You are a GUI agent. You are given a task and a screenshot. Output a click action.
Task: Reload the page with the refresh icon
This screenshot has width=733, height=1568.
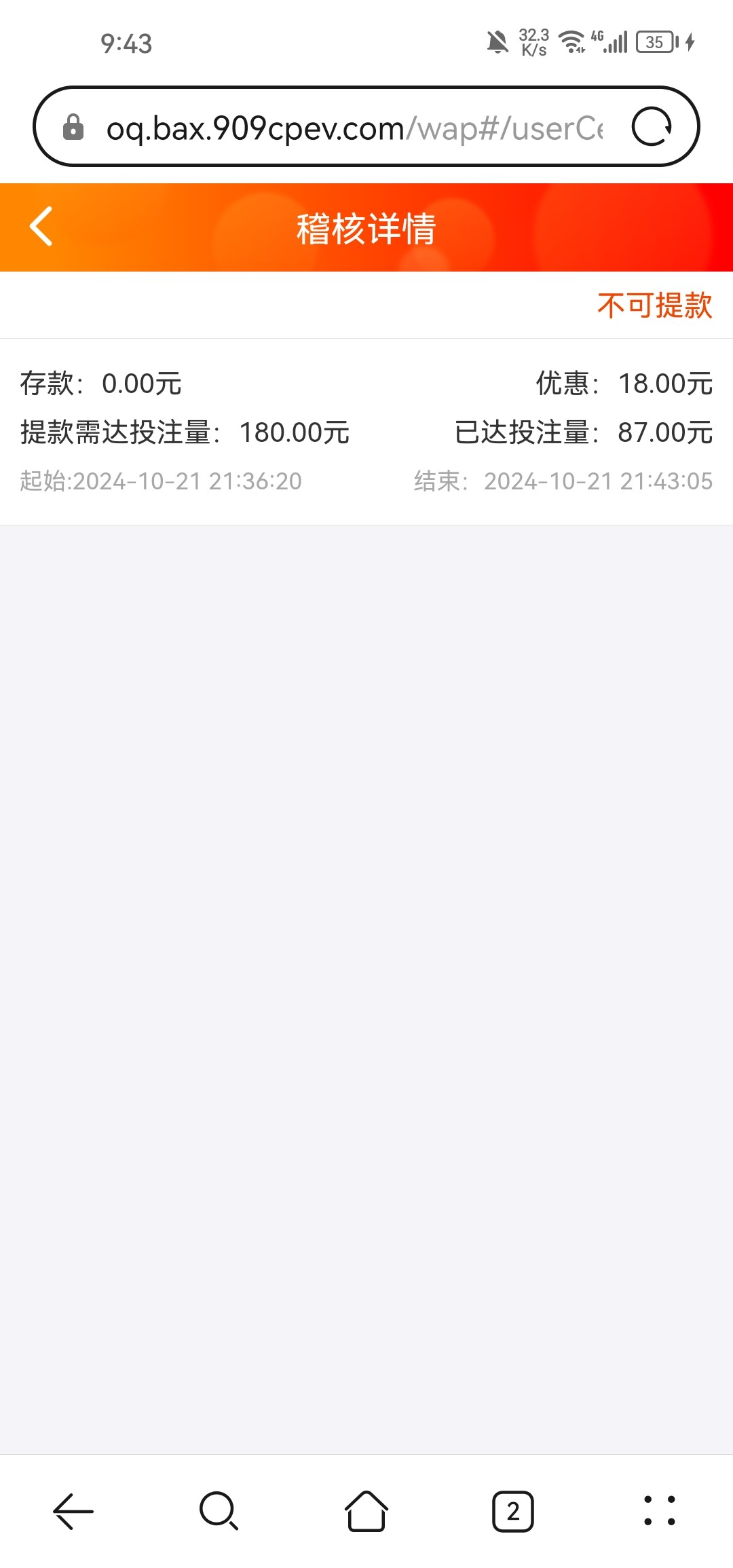(x=652, y=127)
